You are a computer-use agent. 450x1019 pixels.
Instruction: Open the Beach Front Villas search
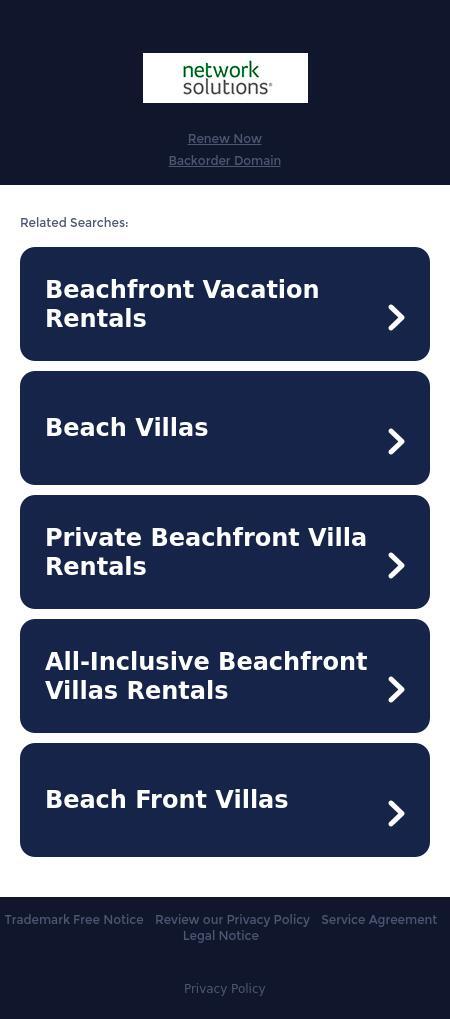point(225,800)
